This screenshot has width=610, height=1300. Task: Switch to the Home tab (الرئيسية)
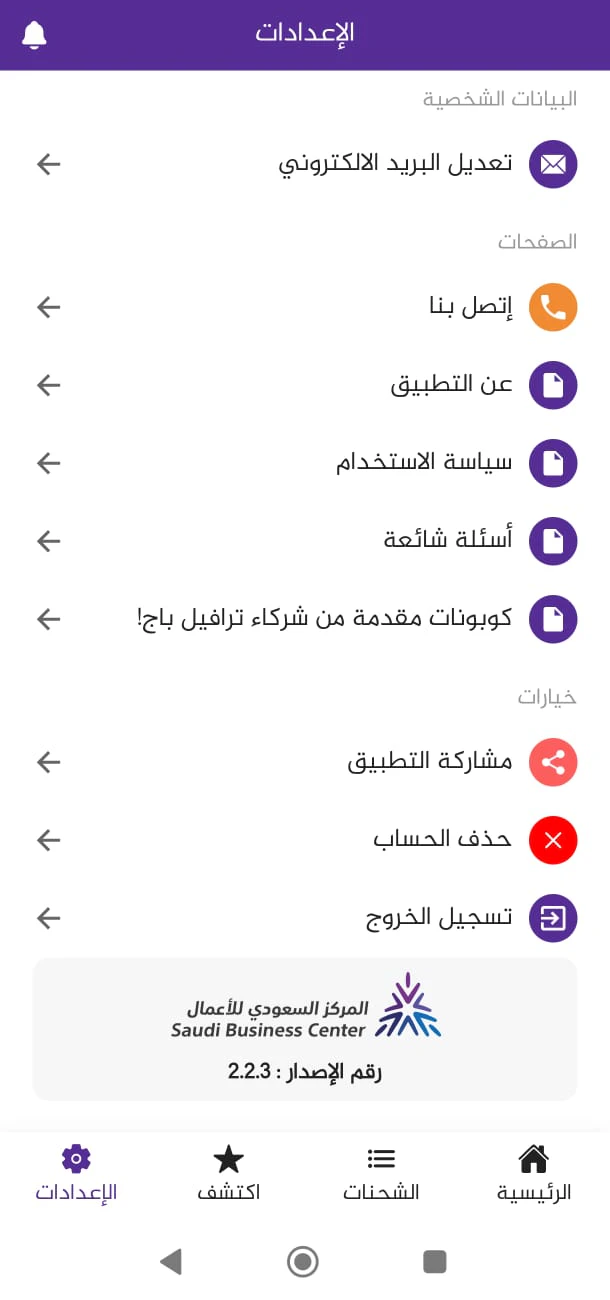534,1174
